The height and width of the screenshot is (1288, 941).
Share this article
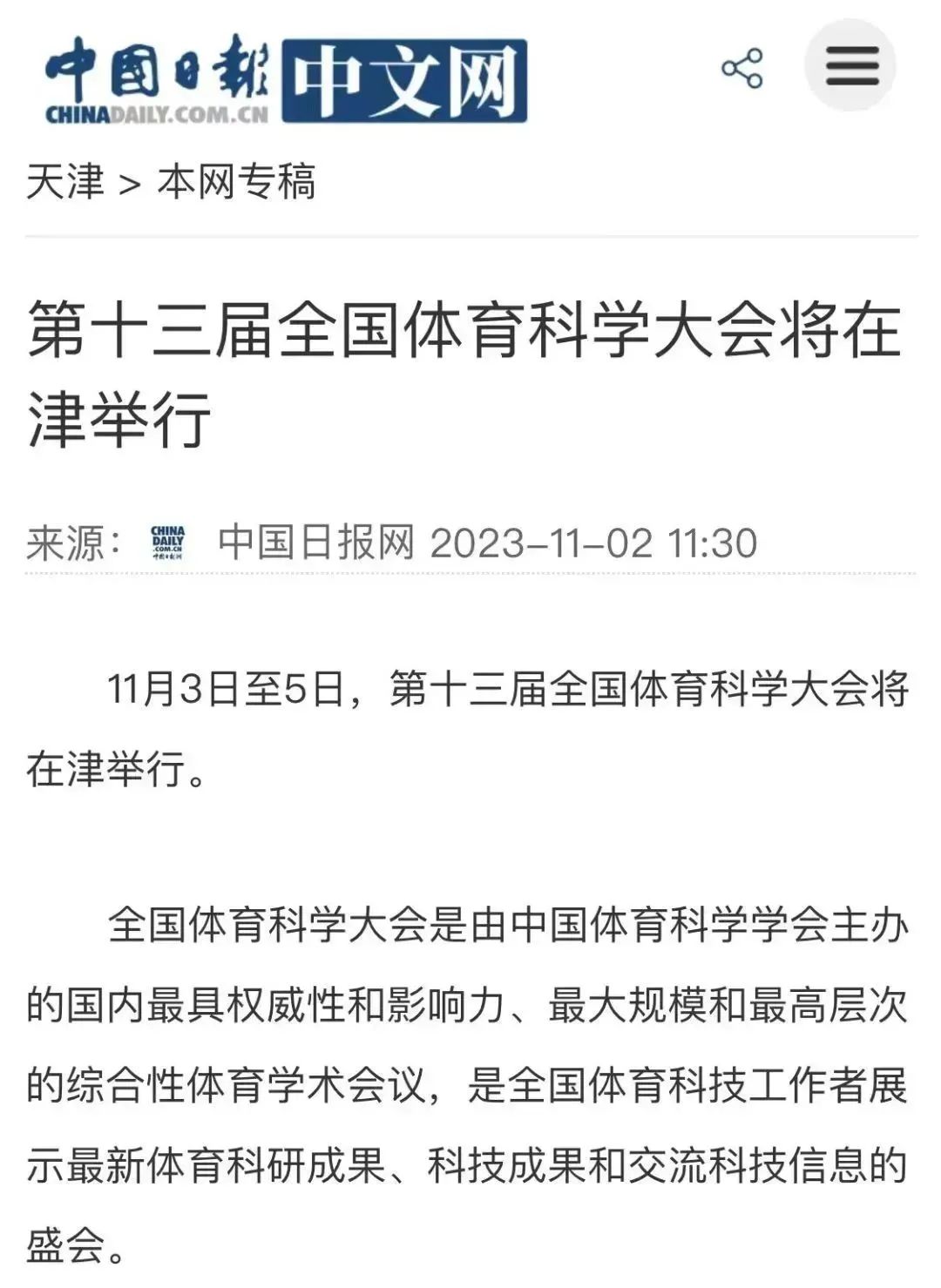click(x=741, y=68)
